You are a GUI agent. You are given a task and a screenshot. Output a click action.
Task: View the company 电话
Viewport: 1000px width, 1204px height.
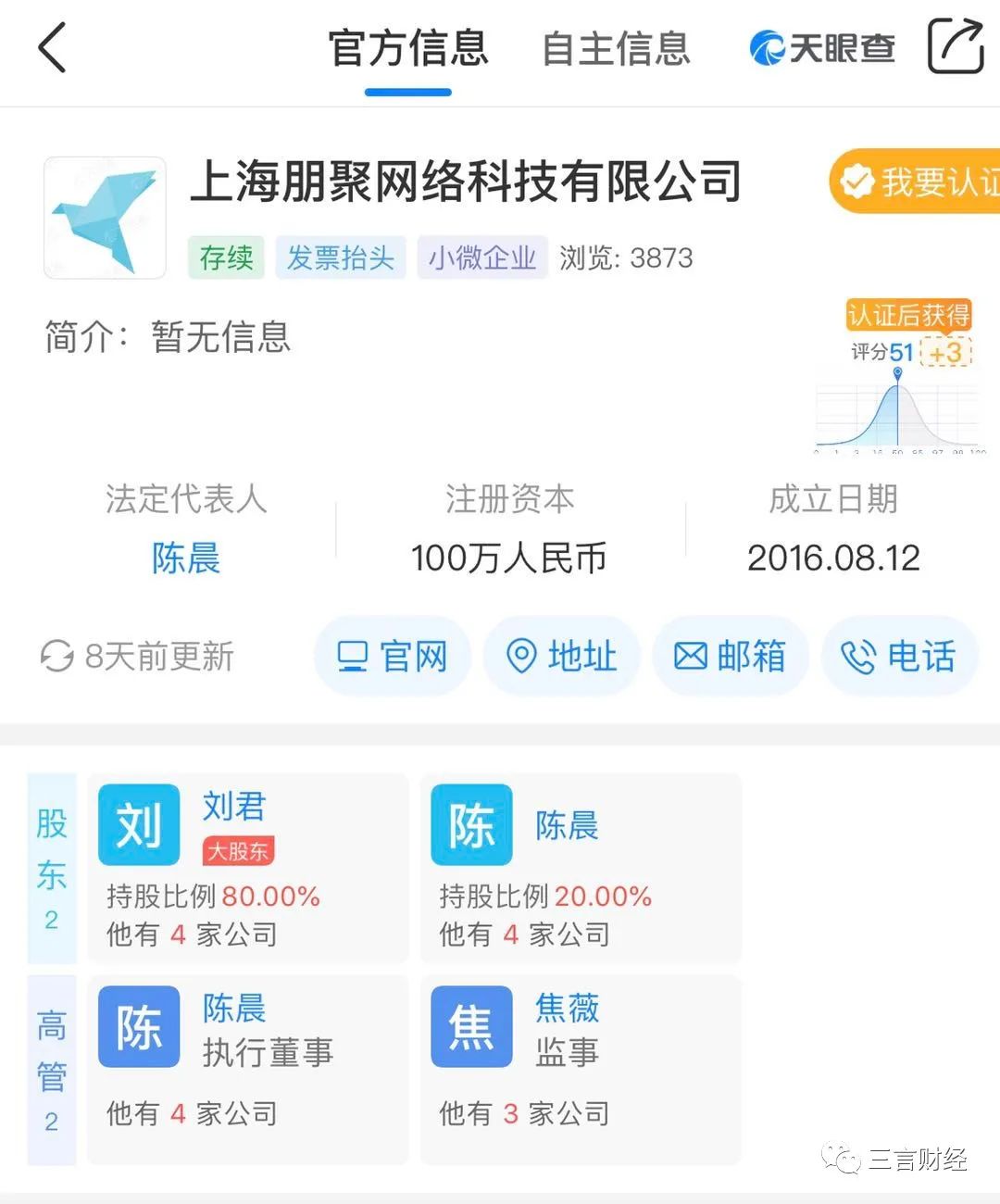point(898,657)
